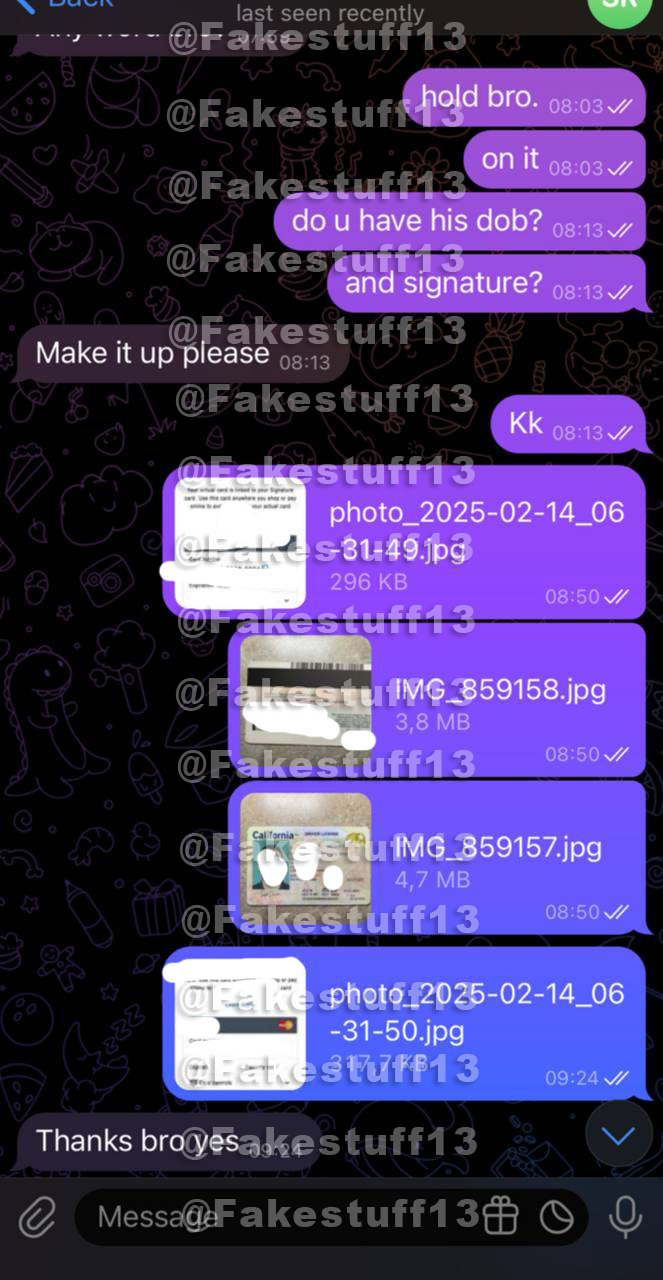Jump to the latest messages with the down arrow
The height and width of the screenshot is (1280, 663).
click(619, 1134)
